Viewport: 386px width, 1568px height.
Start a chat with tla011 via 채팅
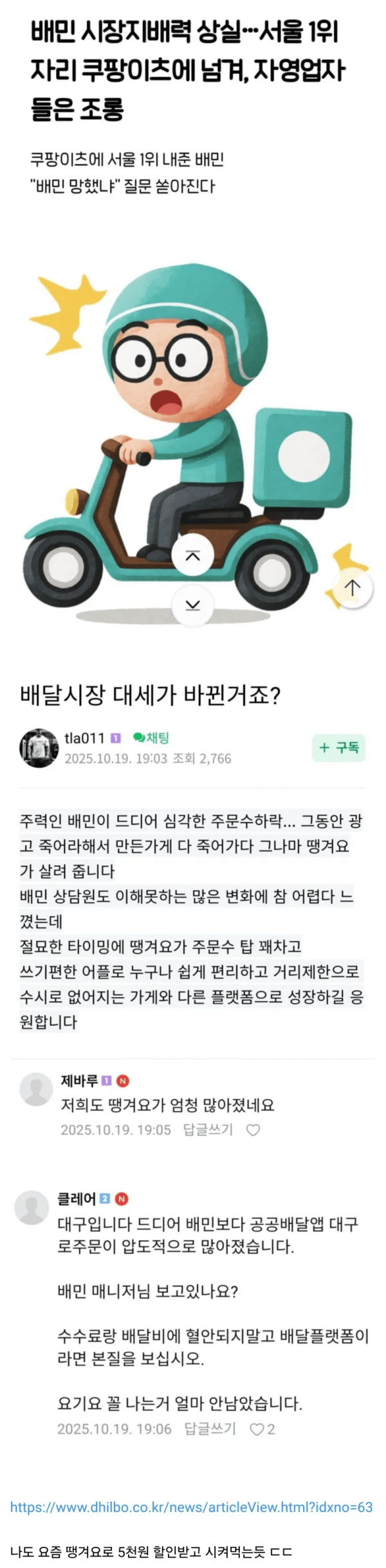(151, 738)
